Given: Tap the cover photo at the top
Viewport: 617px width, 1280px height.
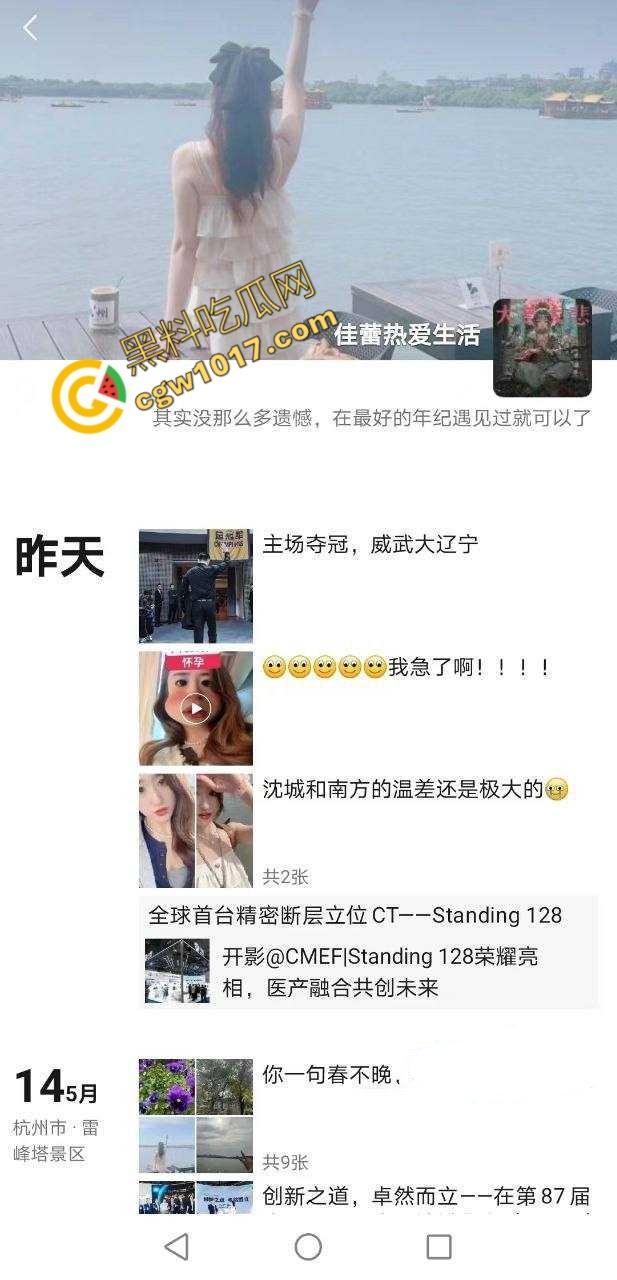Looking at the screenshot, I should click(308, 150).
